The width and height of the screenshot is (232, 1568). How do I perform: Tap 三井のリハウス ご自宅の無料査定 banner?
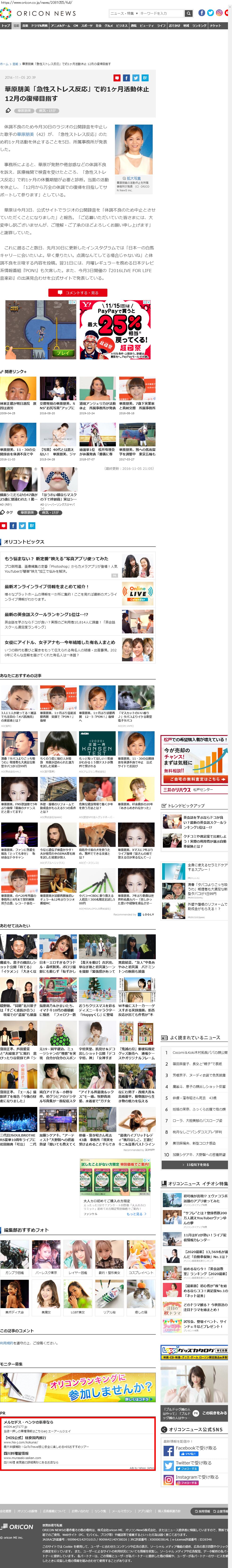pos(194,779)
